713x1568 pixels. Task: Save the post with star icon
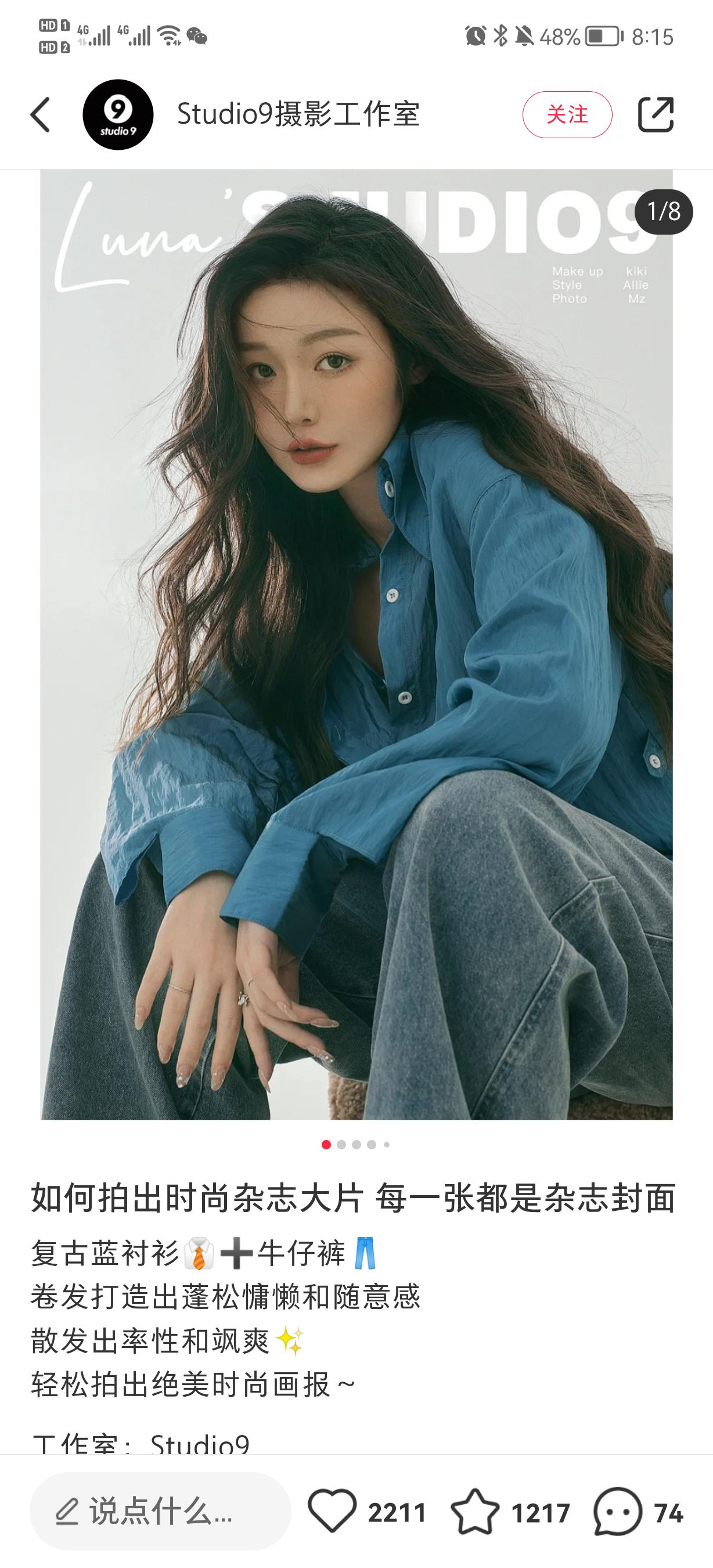(474, 1512)
